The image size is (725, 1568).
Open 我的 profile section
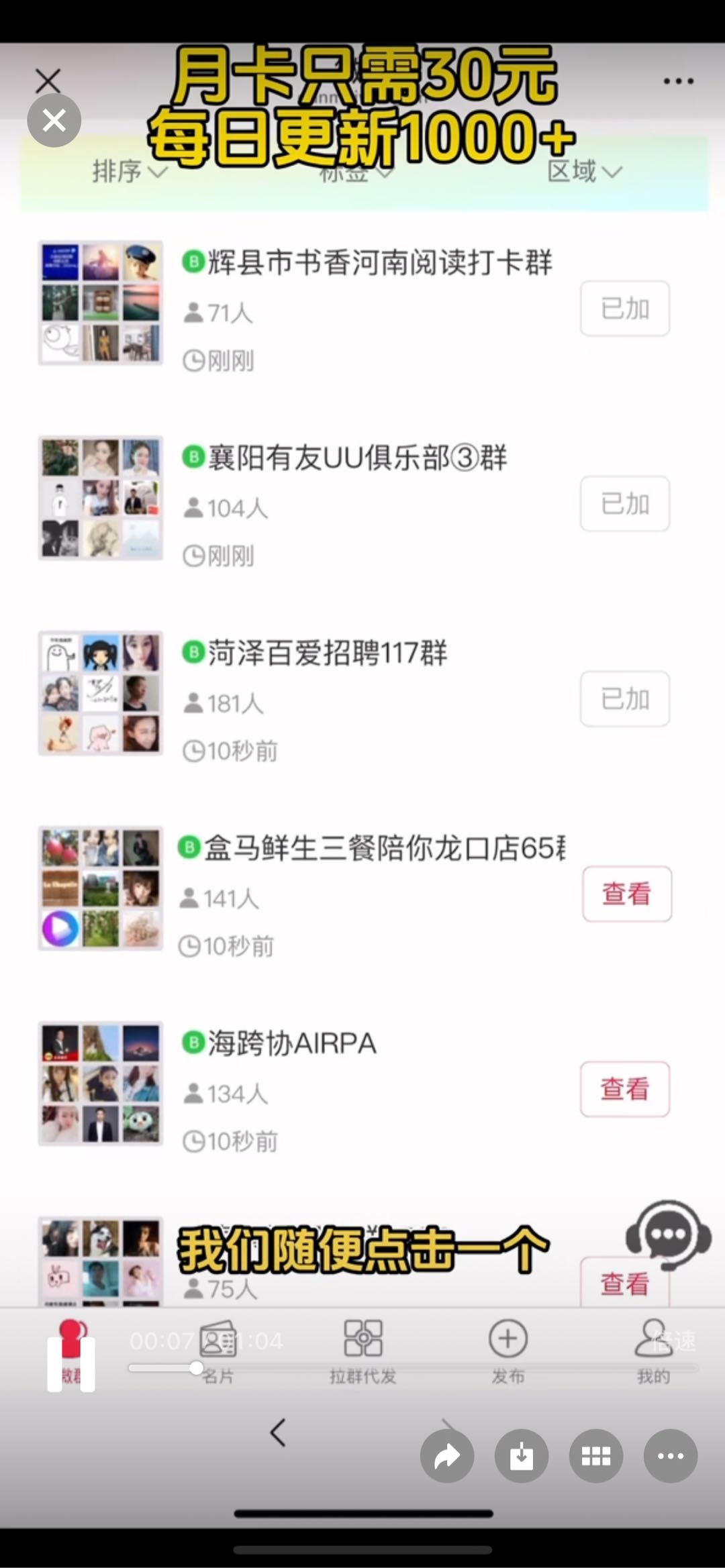coord(652,1349)
